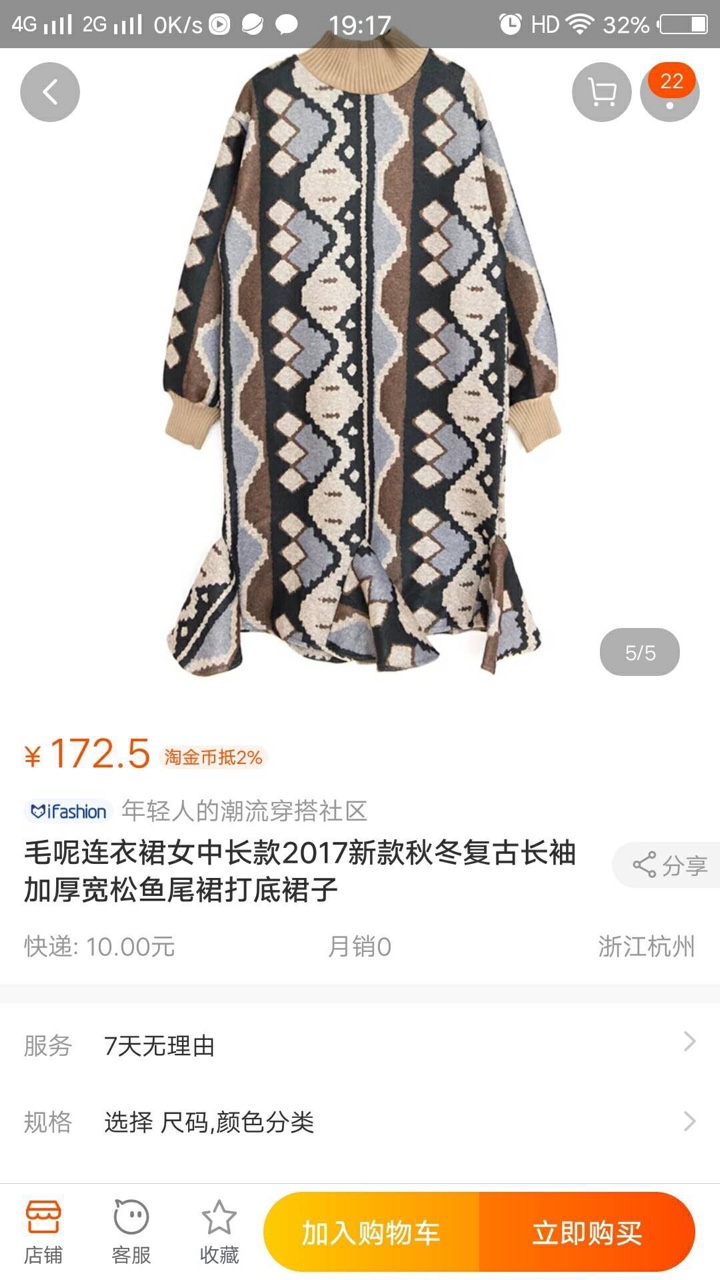Open the more options menu with badge 22
720x1280 pixels.
point(670,92)
